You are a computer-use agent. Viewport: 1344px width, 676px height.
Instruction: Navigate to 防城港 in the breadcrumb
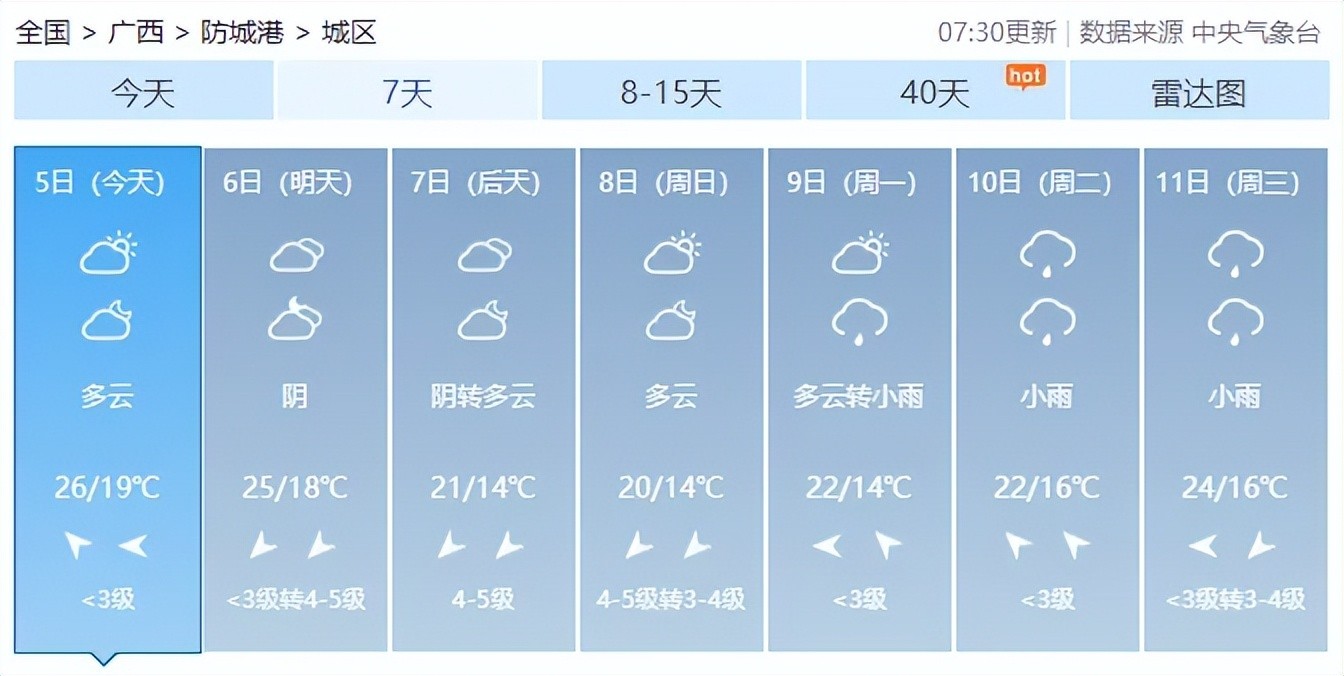pos(242,33)
